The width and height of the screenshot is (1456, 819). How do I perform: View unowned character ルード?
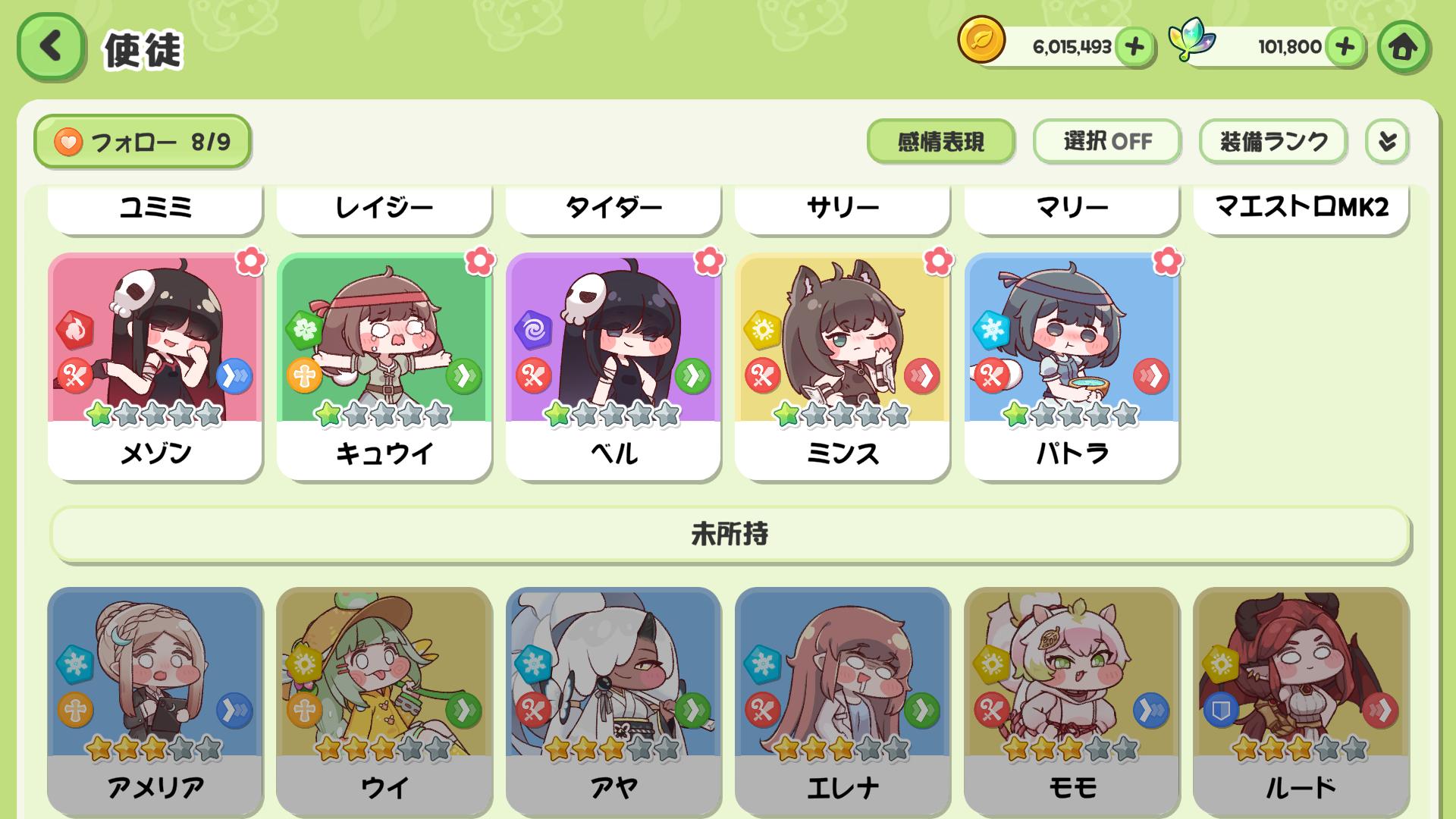point(1300,699)
